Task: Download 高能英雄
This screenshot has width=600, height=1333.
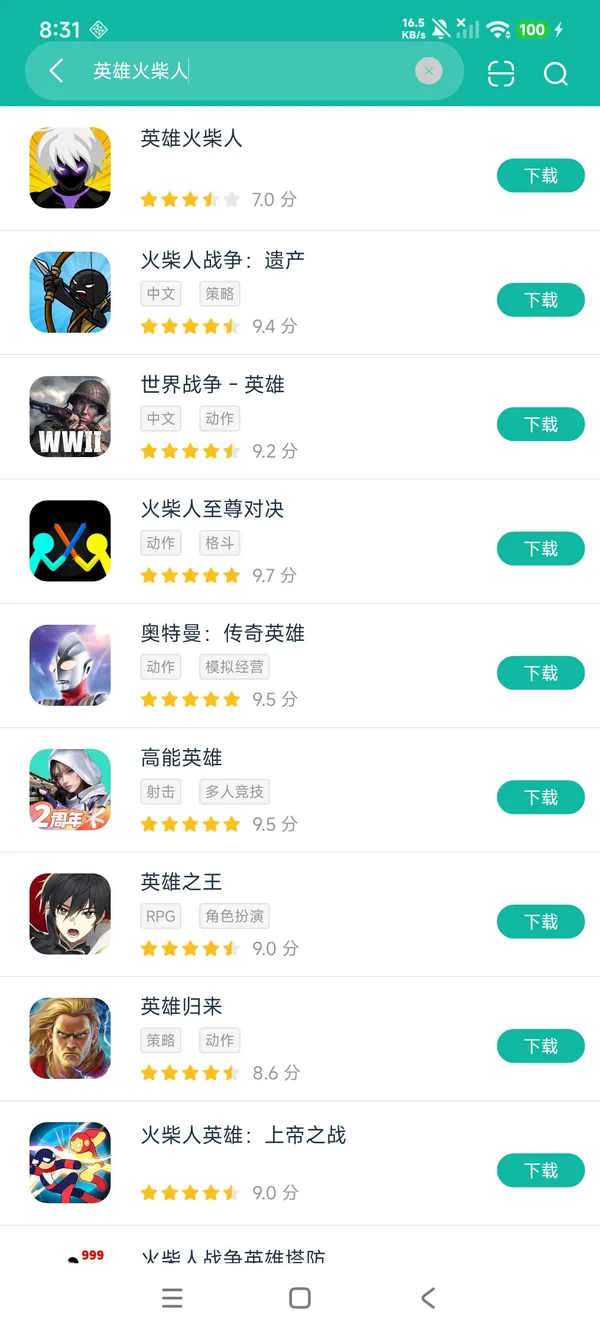Action: coord(540,797)
